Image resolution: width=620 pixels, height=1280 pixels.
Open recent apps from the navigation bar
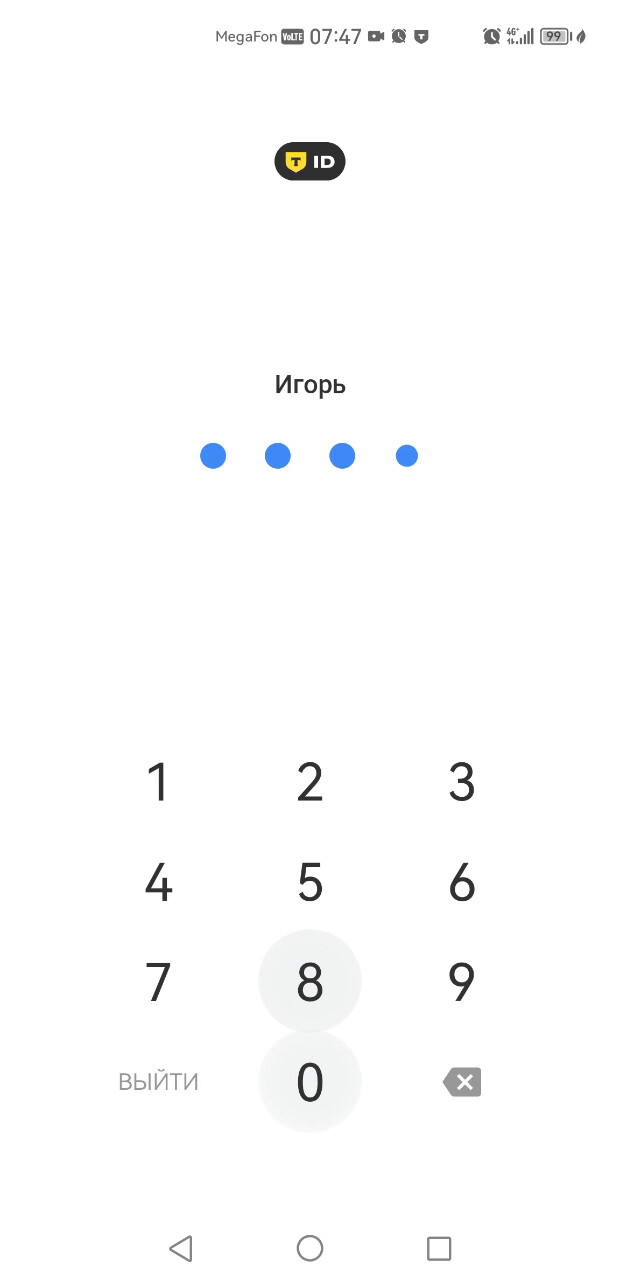coord(439,1248)
